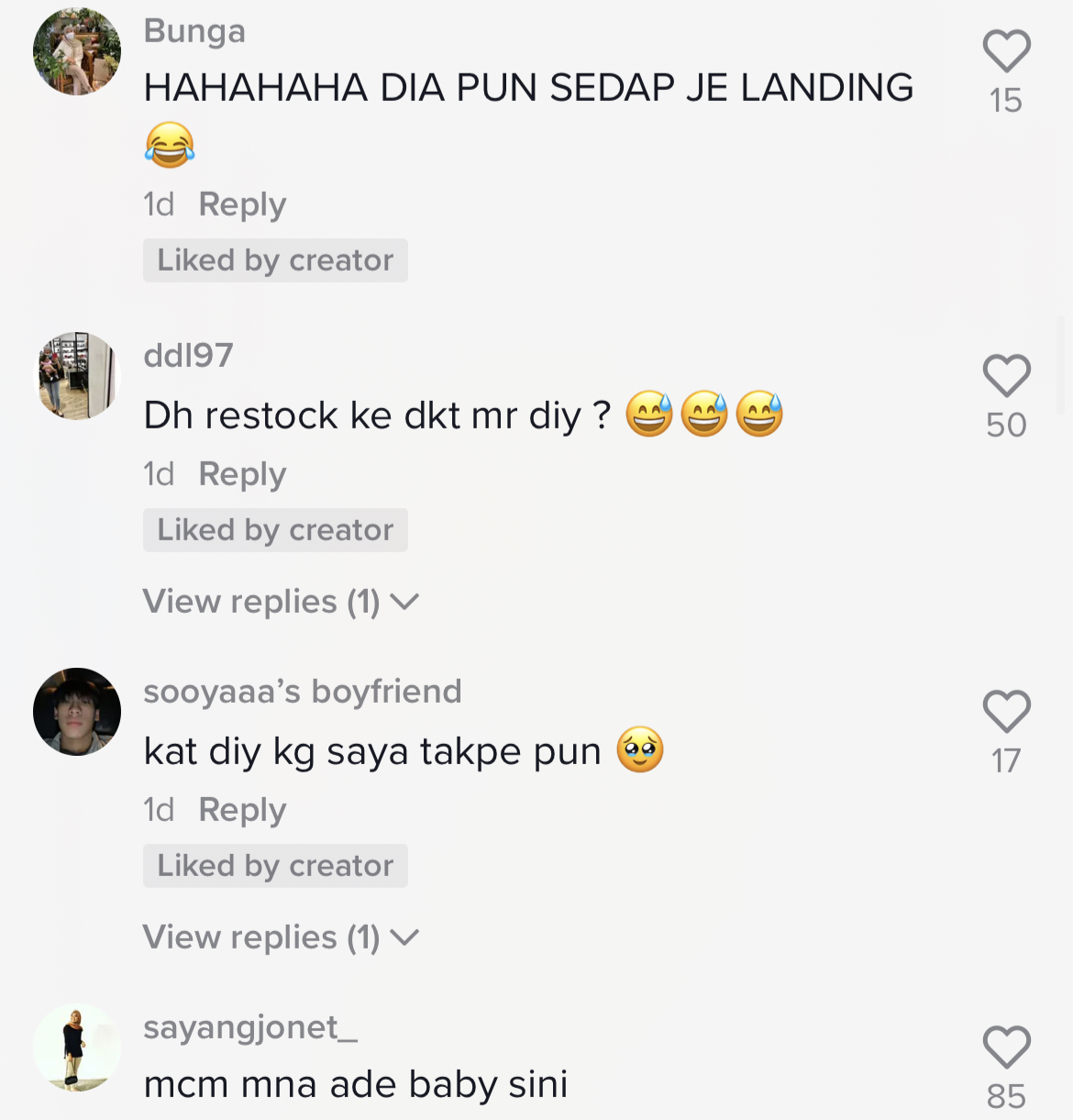Screen dimensions: 1073x1120
Task: Reply to ddl97's comment
Action: pyautogui.click(x=242, y=474)
